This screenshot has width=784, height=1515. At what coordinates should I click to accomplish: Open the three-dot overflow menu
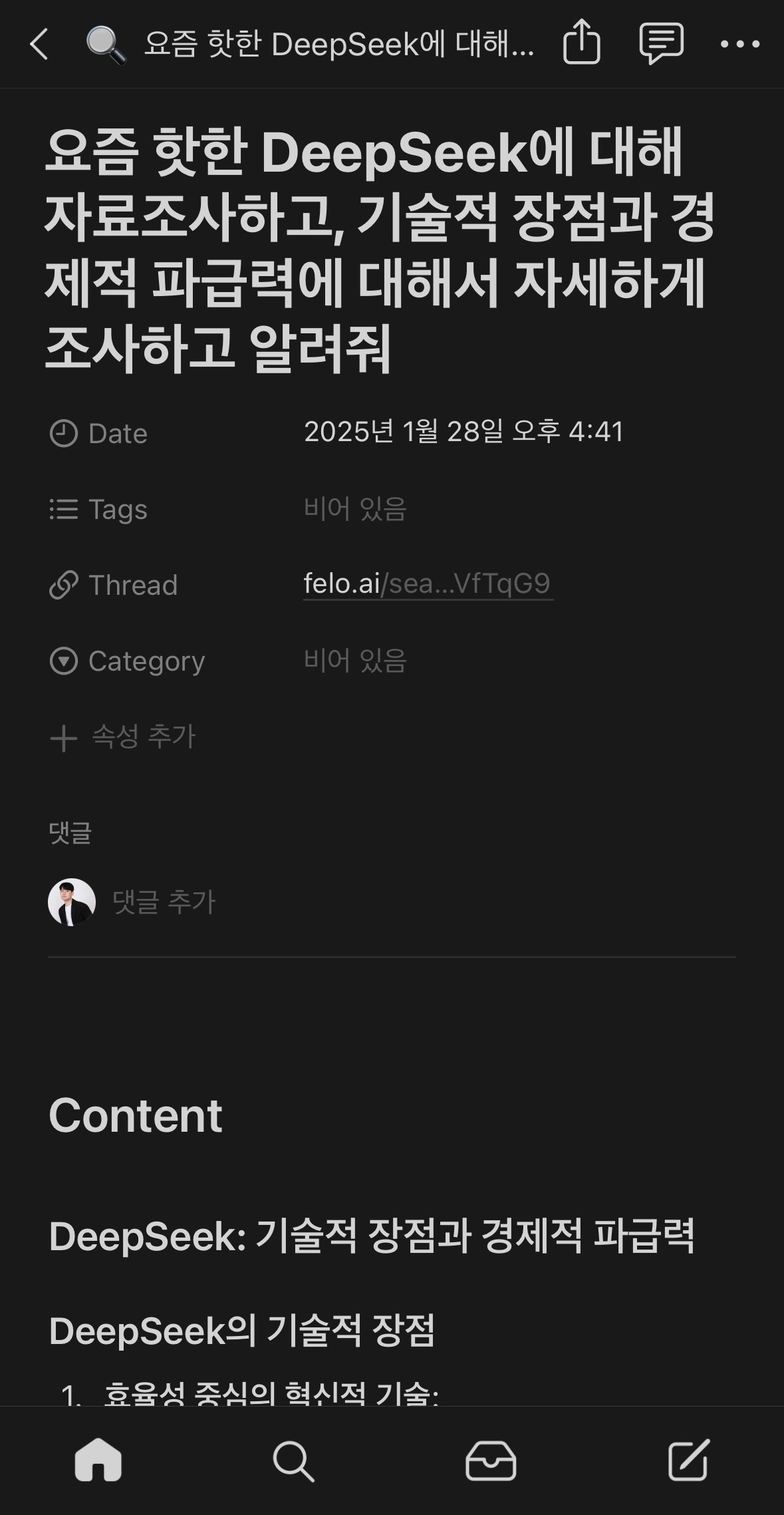click(739, 45)
